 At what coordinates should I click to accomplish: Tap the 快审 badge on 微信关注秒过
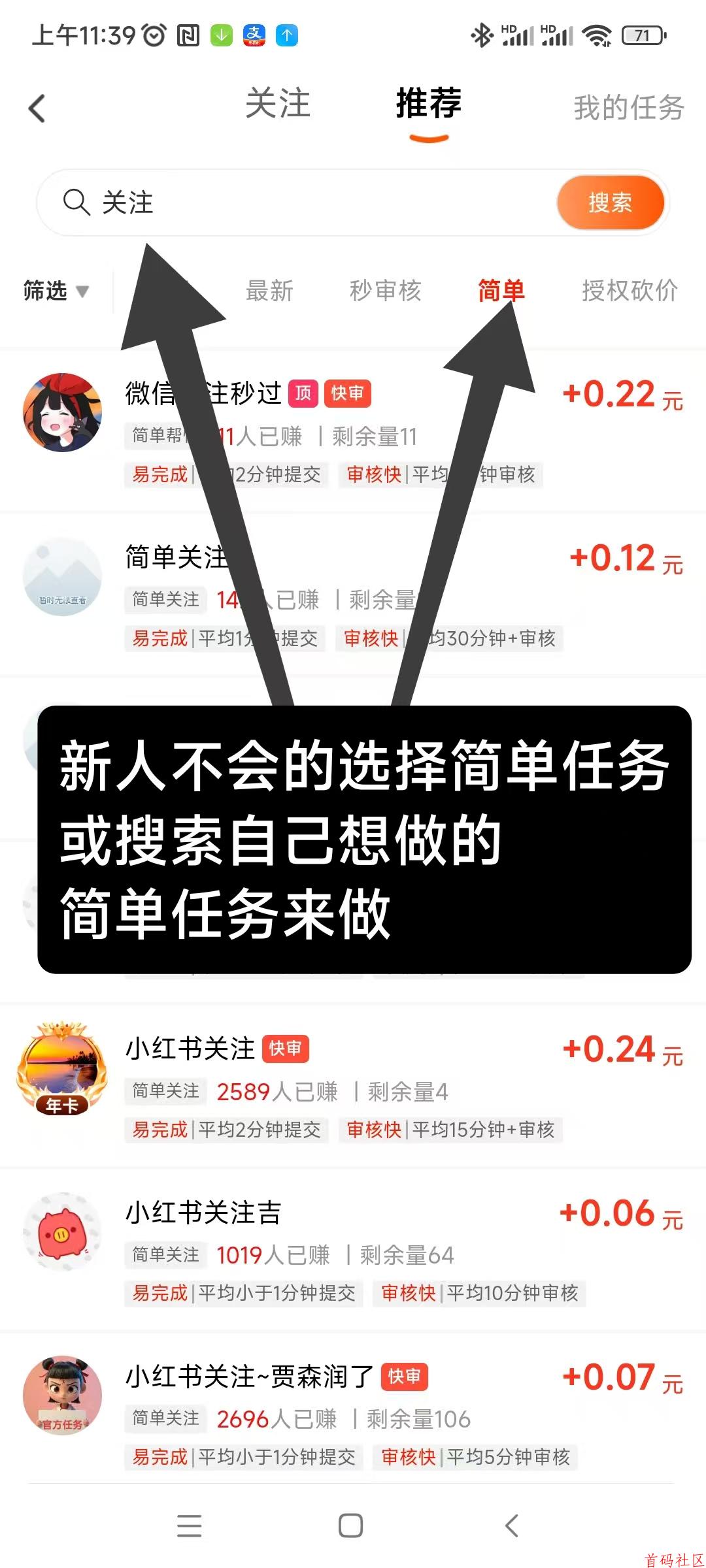[348, 394]
